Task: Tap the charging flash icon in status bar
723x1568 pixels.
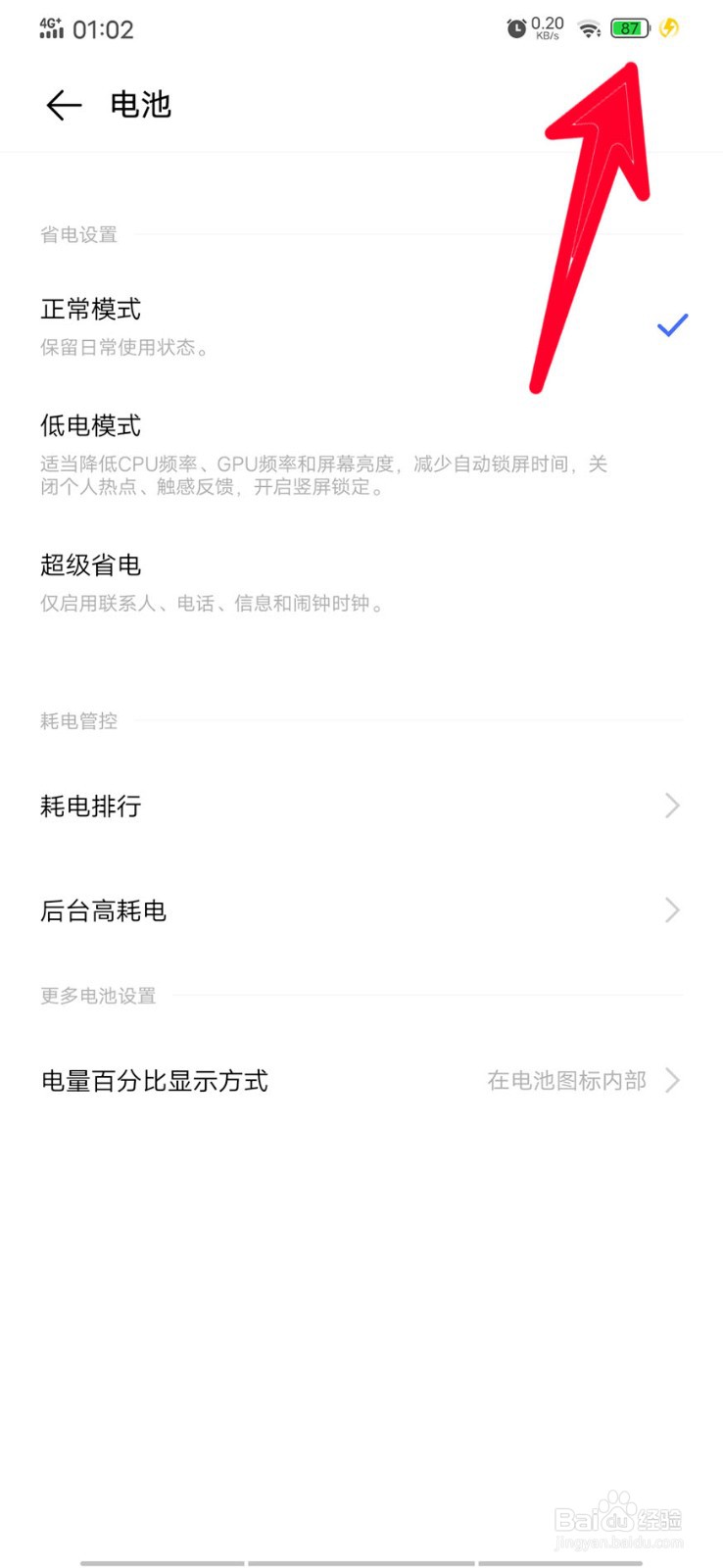Action: tap(669, 29)
